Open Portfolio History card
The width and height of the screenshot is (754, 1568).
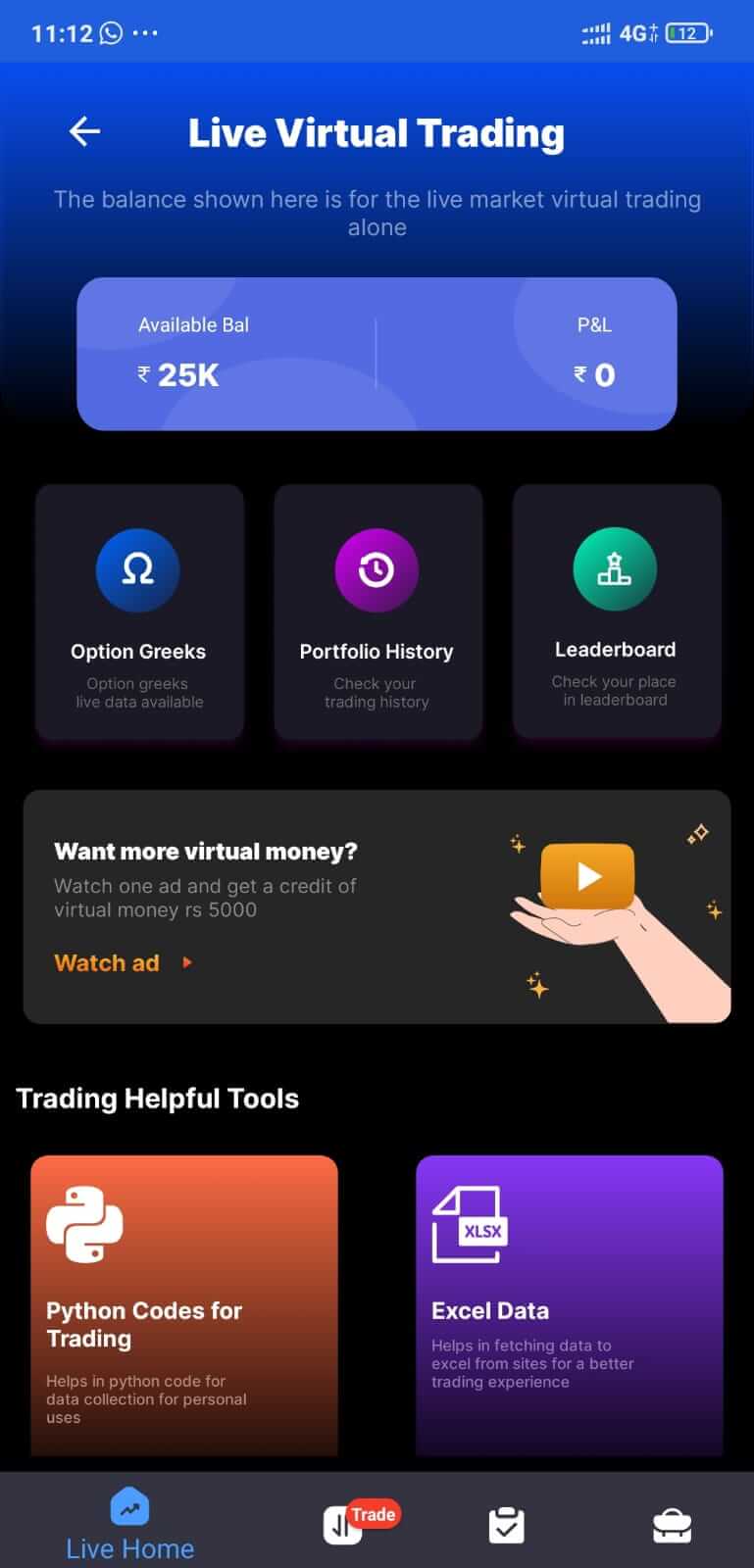coord(377,612)
